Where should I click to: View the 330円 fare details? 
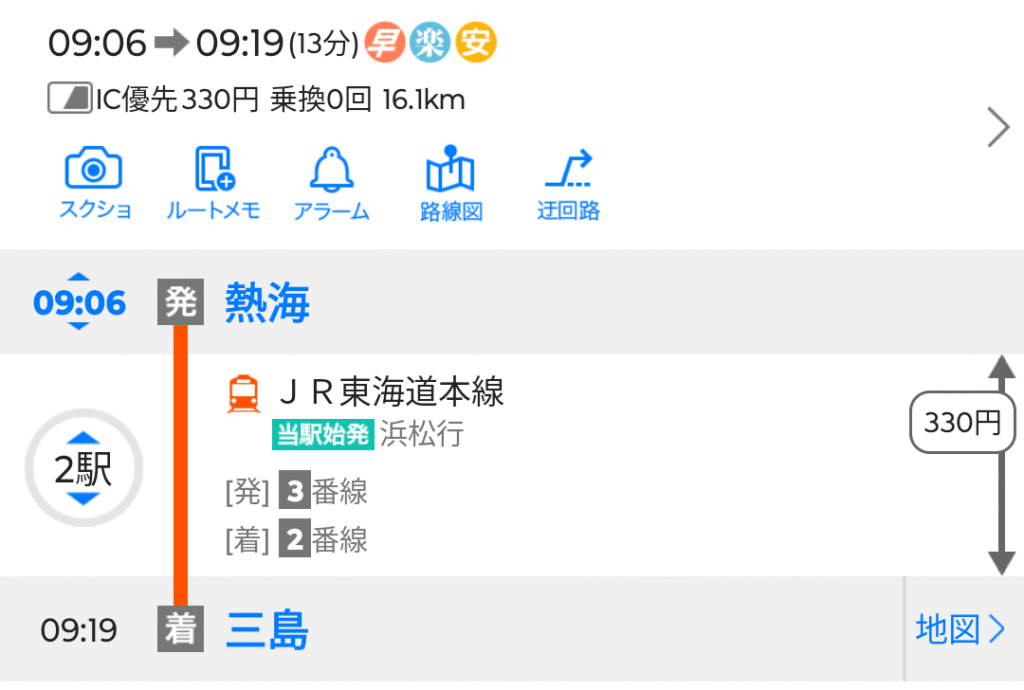[962, 424]
